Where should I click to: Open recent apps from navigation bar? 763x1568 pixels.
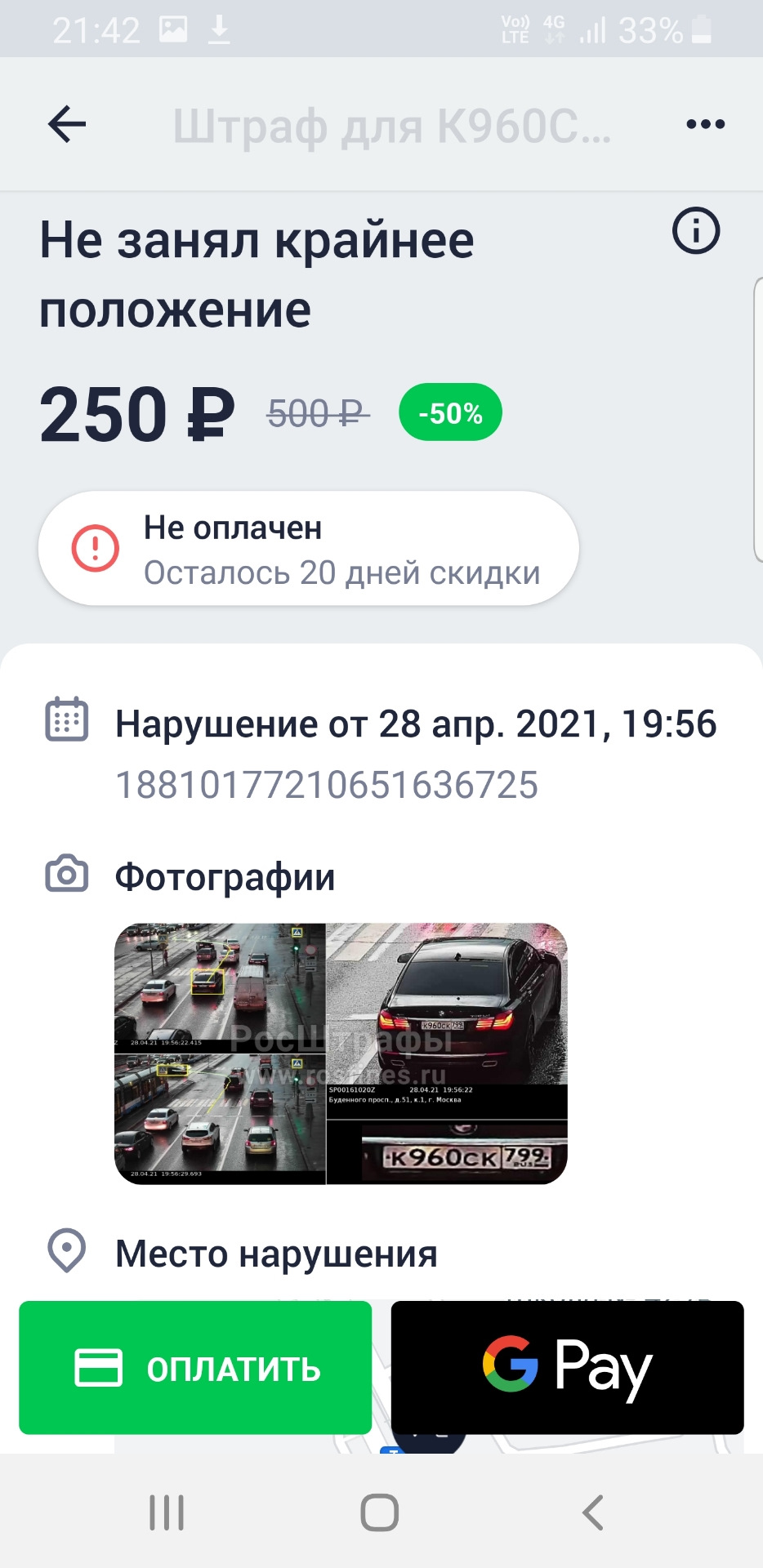[x=167, y=1512]
